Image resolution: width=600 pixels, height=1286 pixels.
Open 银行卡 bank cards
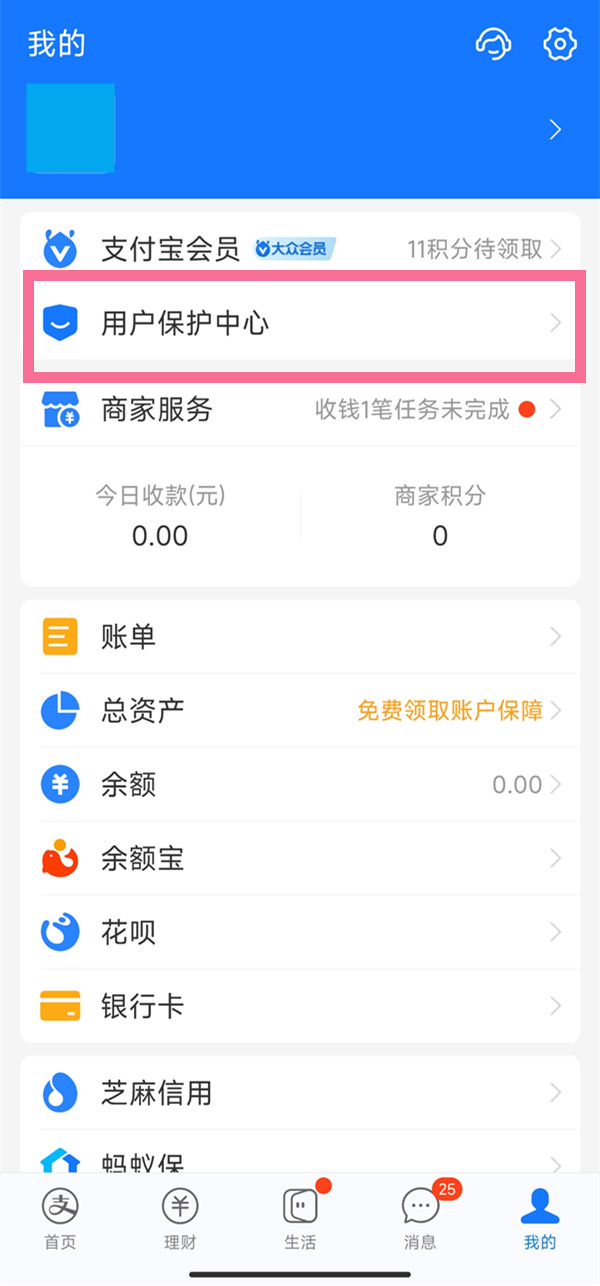[x=300, y=1006]
